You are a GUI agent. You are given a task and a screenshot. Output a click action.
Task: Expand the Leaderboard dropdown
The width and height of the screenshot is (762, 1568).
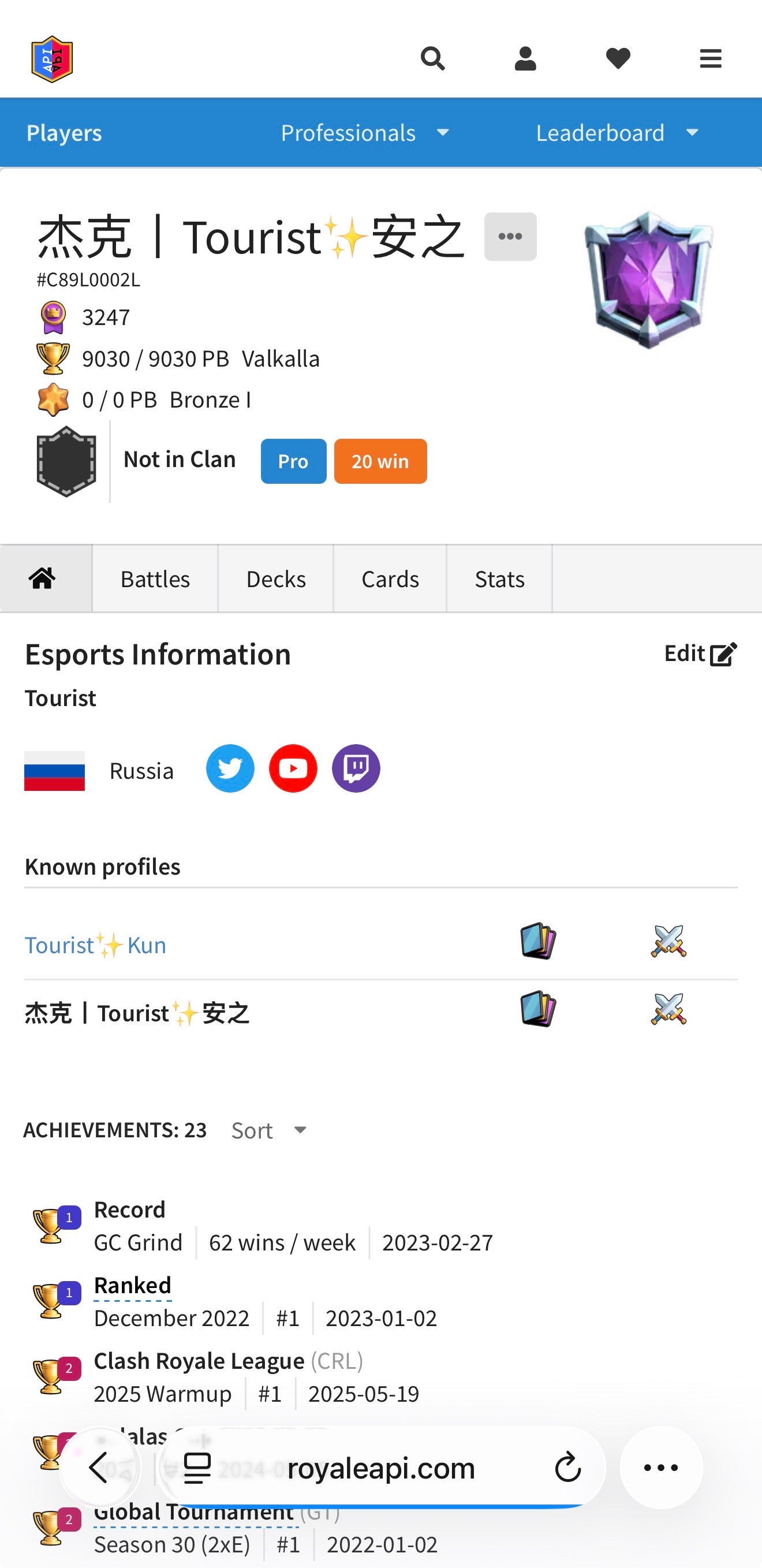617,133
